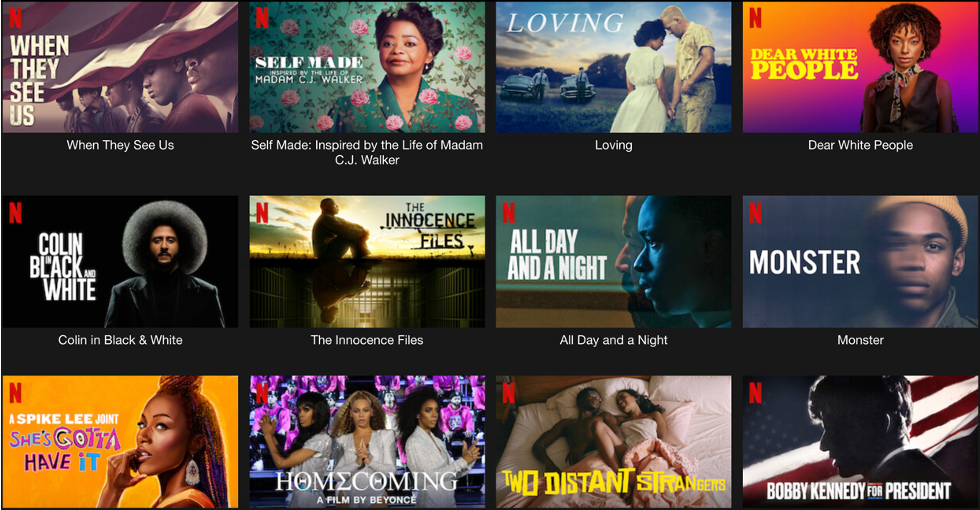Select the Self Made title tile
The image size is (980, 510).
367,68
